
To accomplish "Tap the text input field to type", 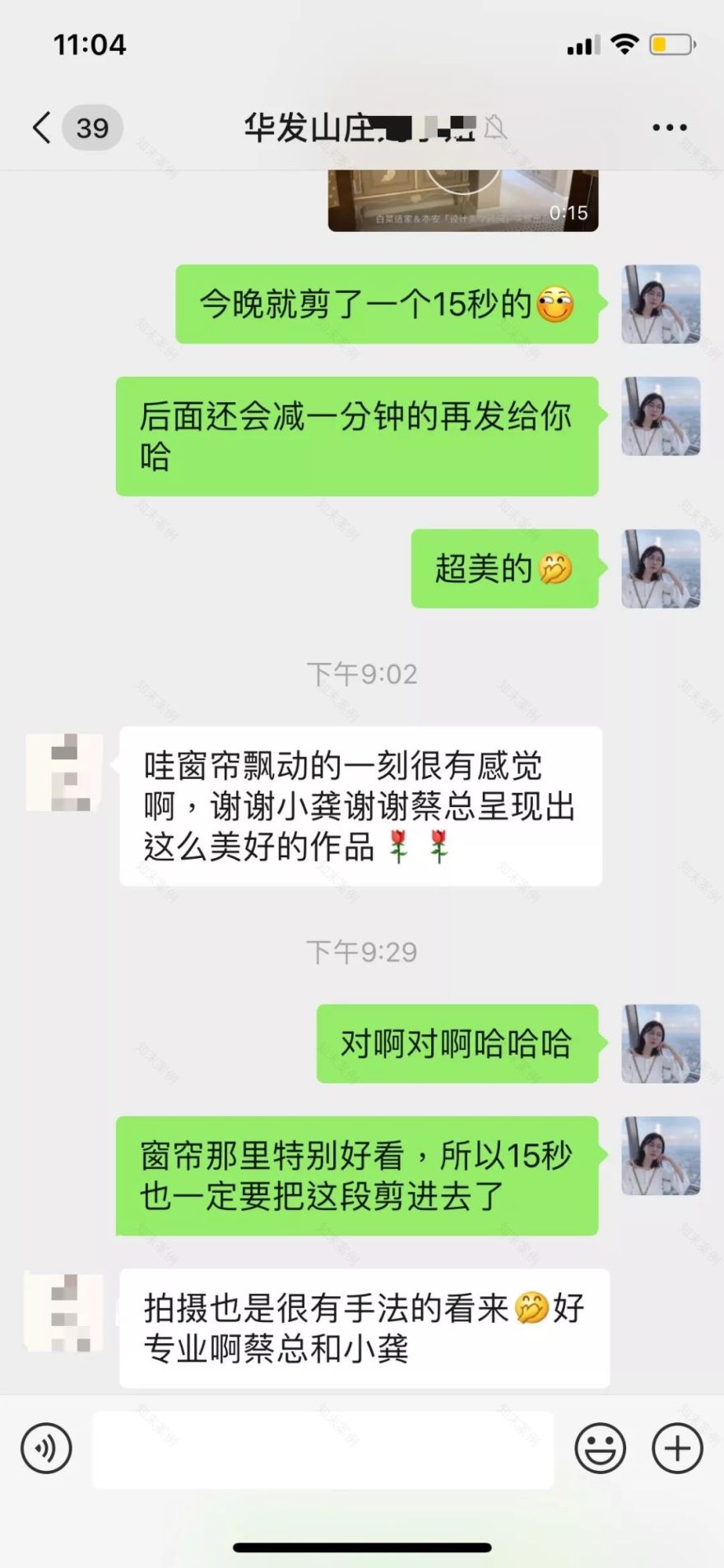I will (323, 1449).
